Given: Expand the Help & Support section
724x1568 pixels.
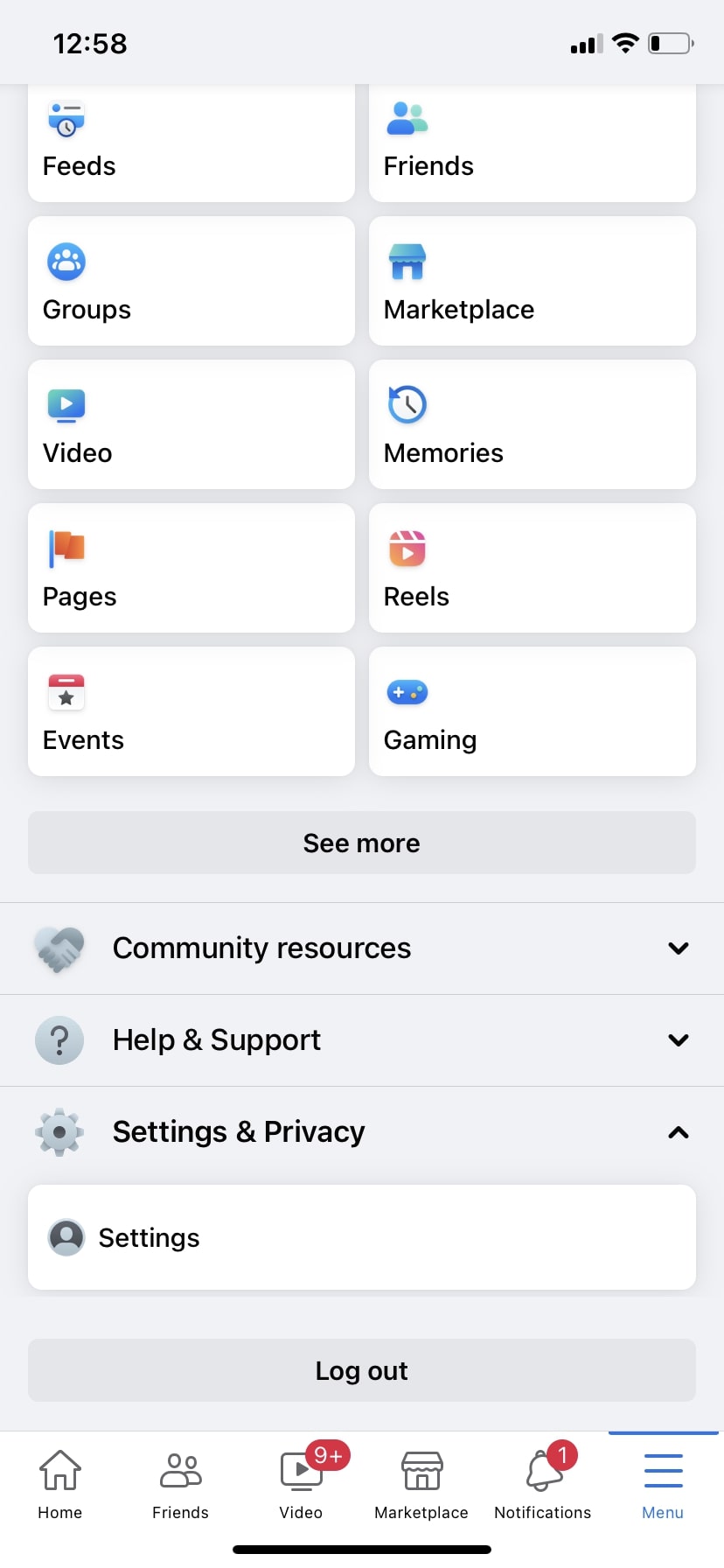Looking at the screenshot, I should click(x=362, y=1040).
